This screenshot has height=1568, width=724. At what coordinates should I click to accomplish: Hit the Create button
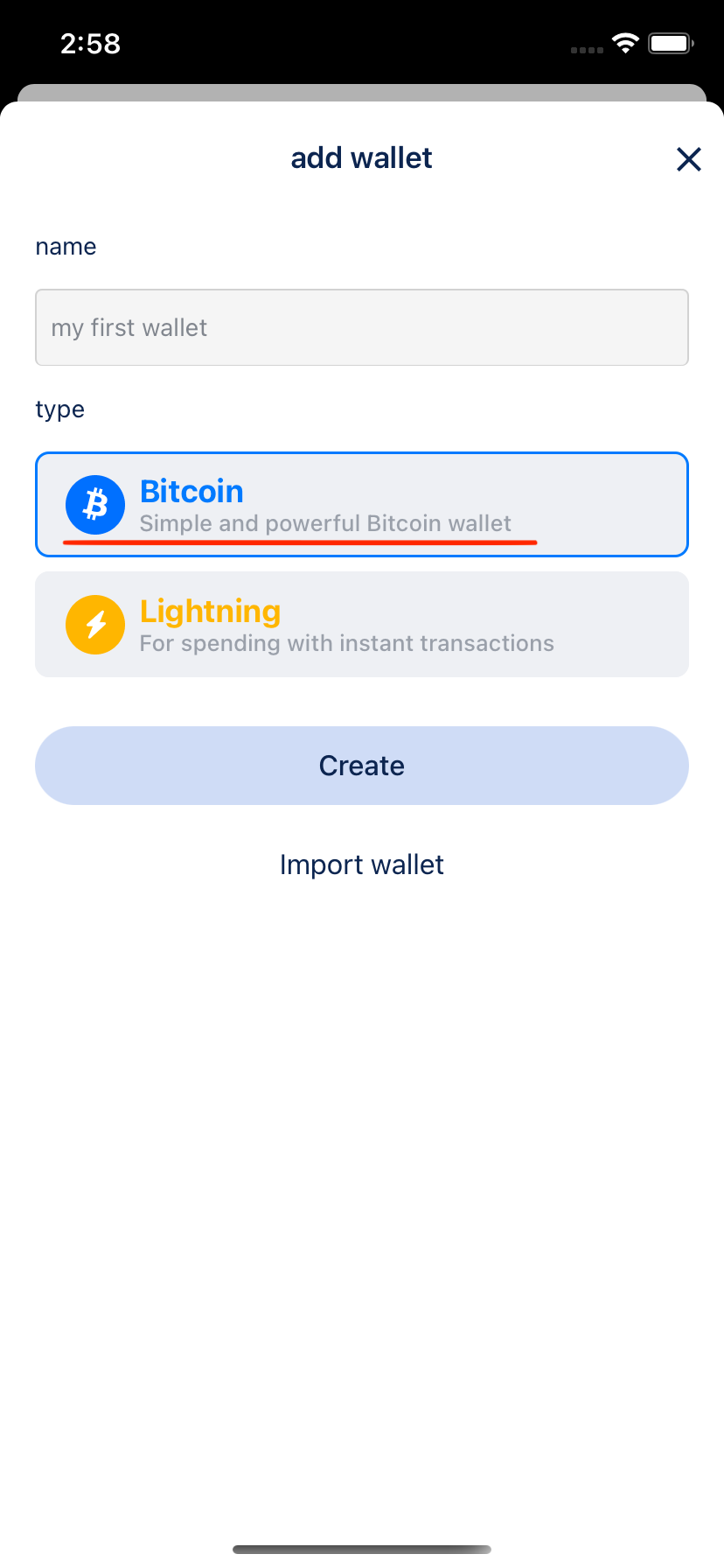[x=362, y=766]
